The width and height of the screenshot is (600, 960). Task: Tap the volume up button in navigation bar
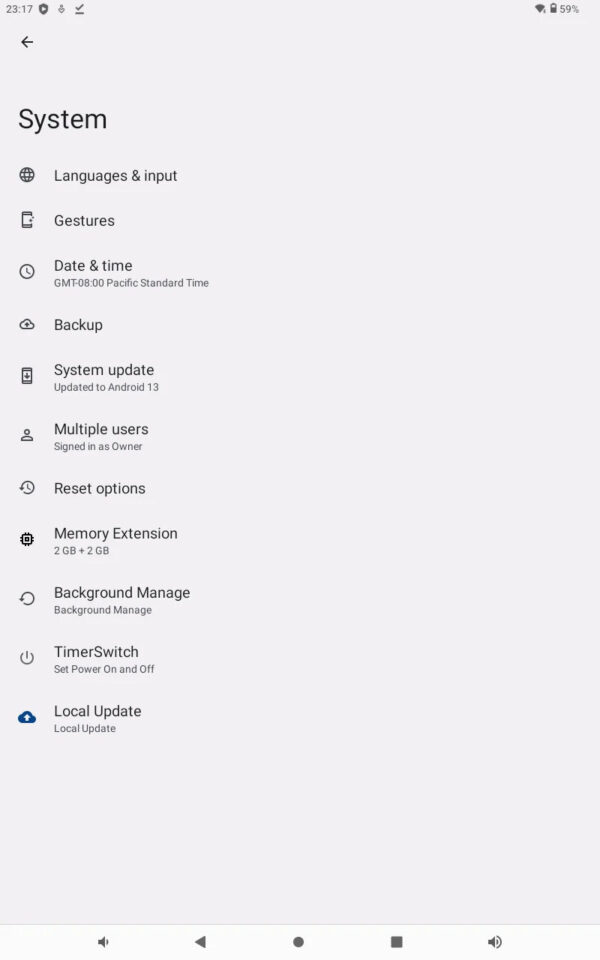point(495,942)
